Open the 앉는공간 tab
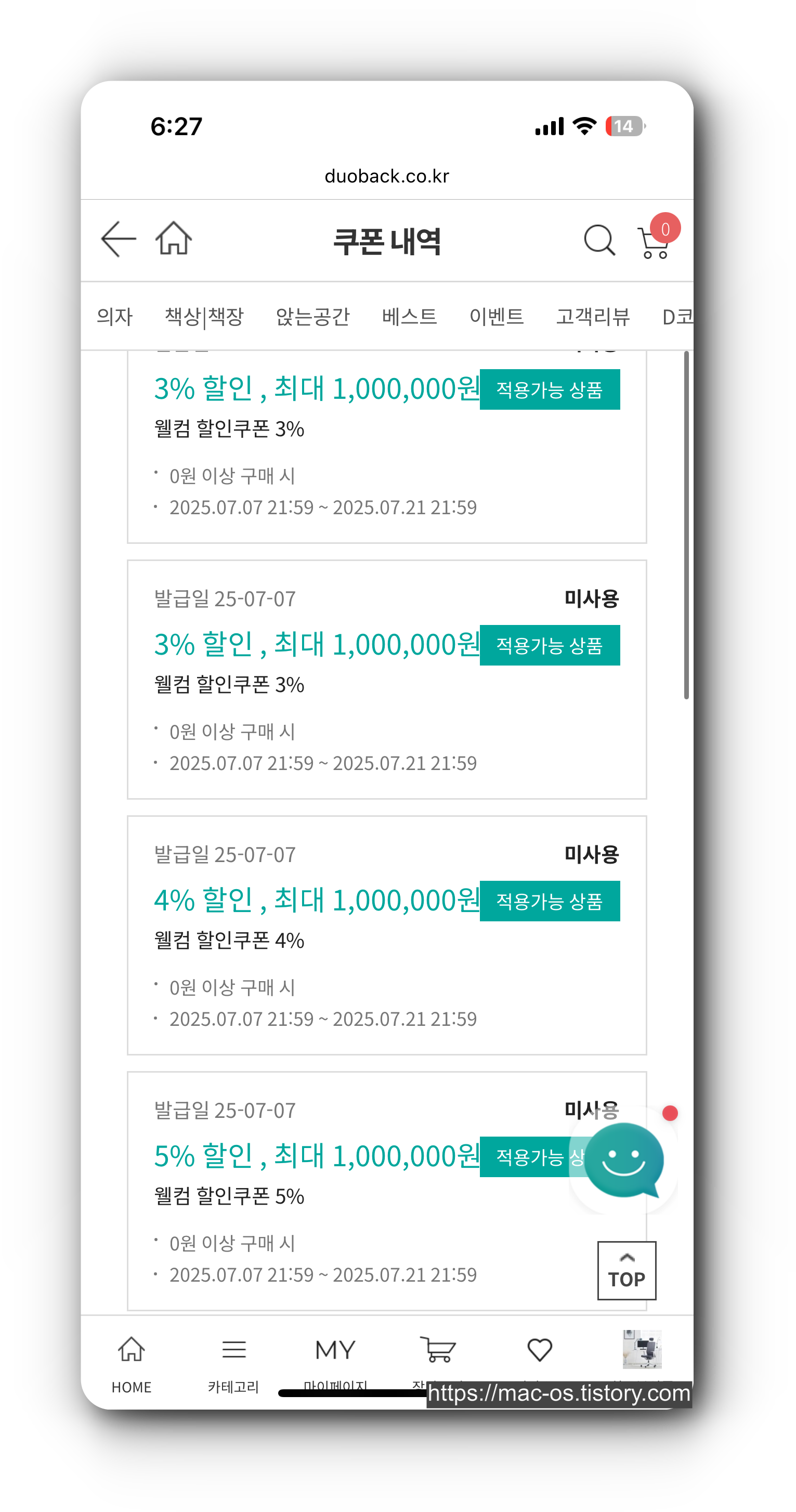 click(313, 316)
